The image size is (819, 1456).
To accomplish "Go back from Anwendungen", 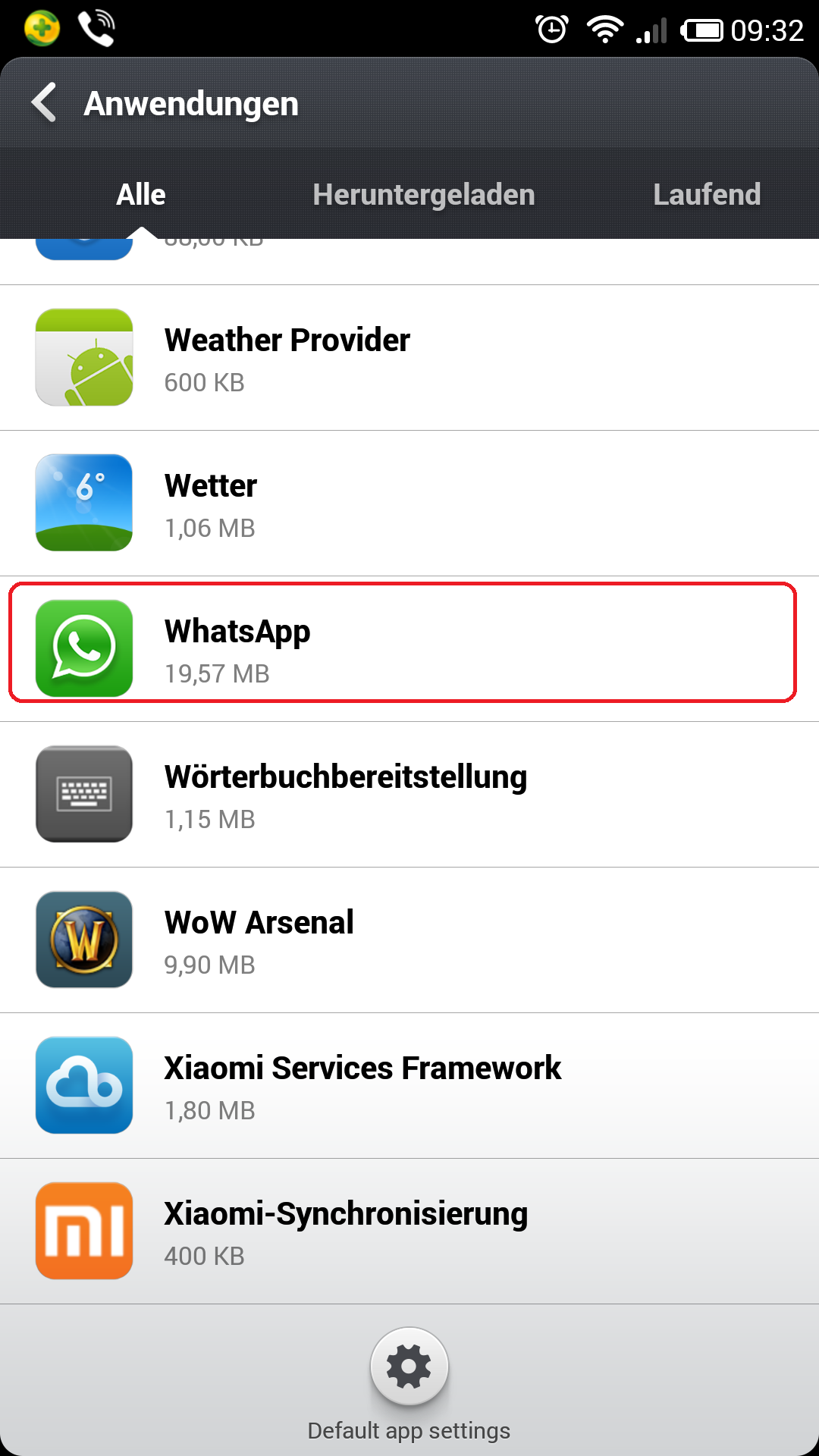I will pos(44,103).
